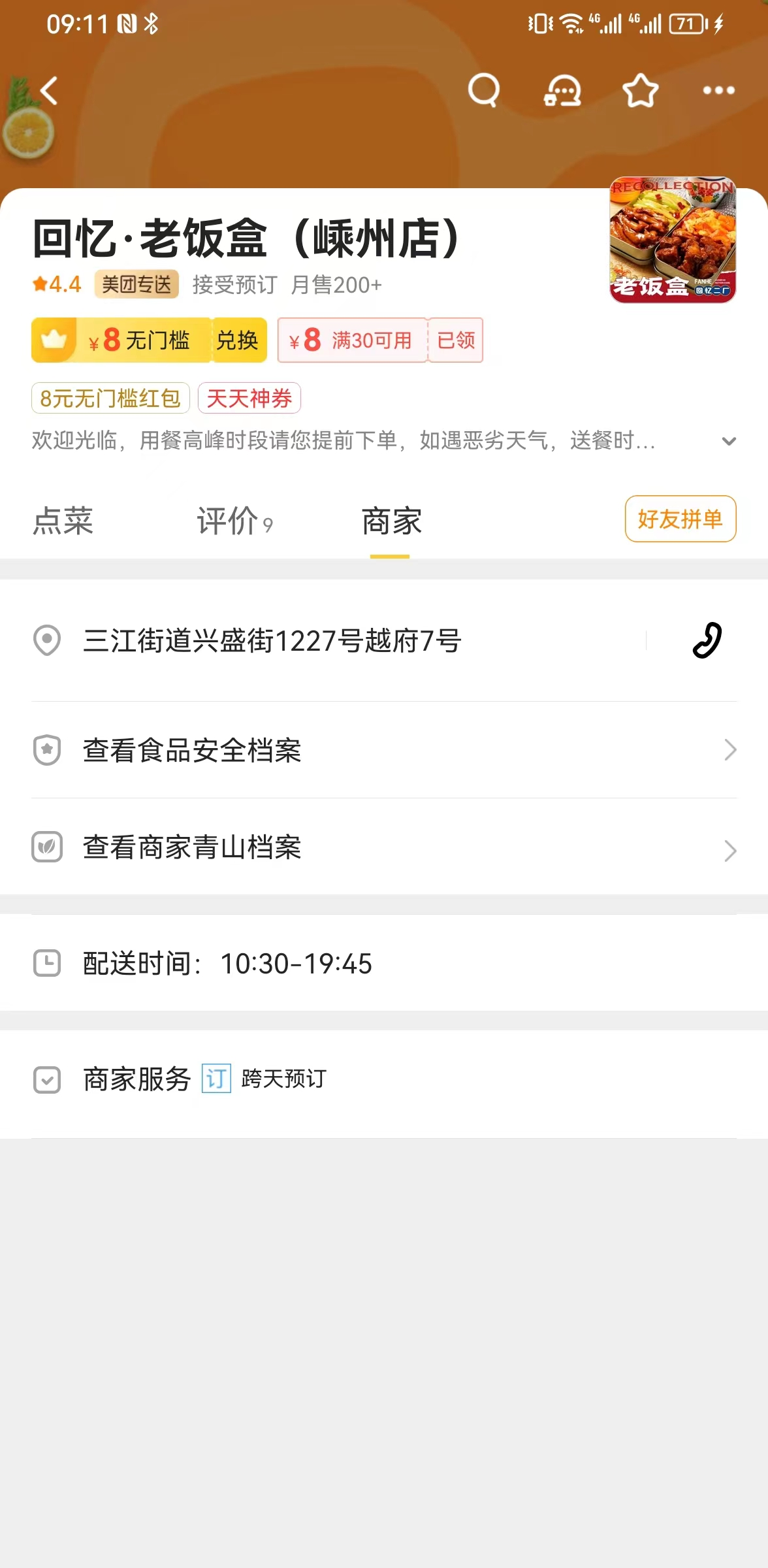Select the 商家 tab
The height and width of the screenshot is (1568, 768).
pos(391,521)
